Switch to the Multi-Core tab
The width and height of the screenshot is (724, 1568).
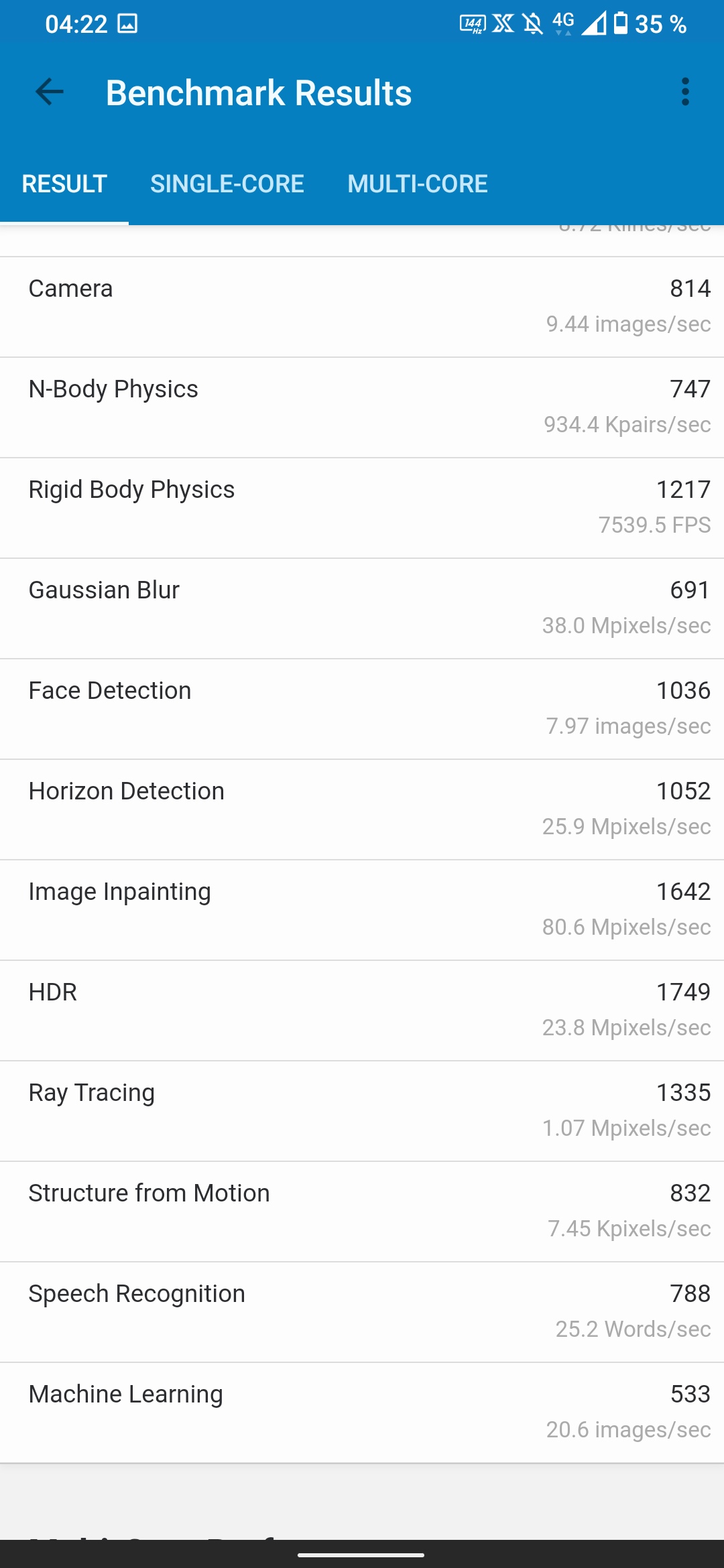coord(417,184)
